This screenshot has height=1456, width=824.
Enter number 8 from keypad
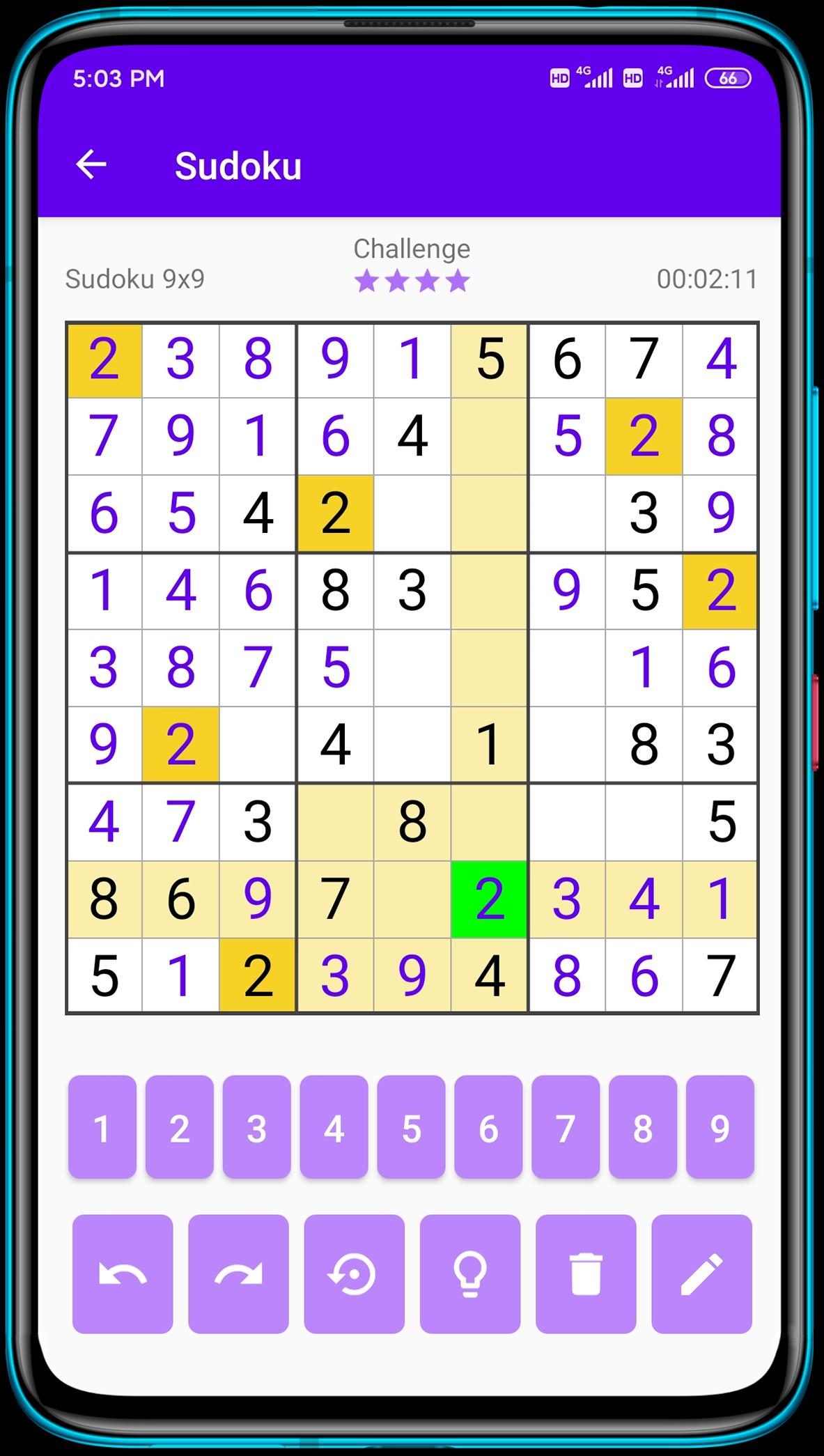pyautogui.click(x=643, y=1126)
